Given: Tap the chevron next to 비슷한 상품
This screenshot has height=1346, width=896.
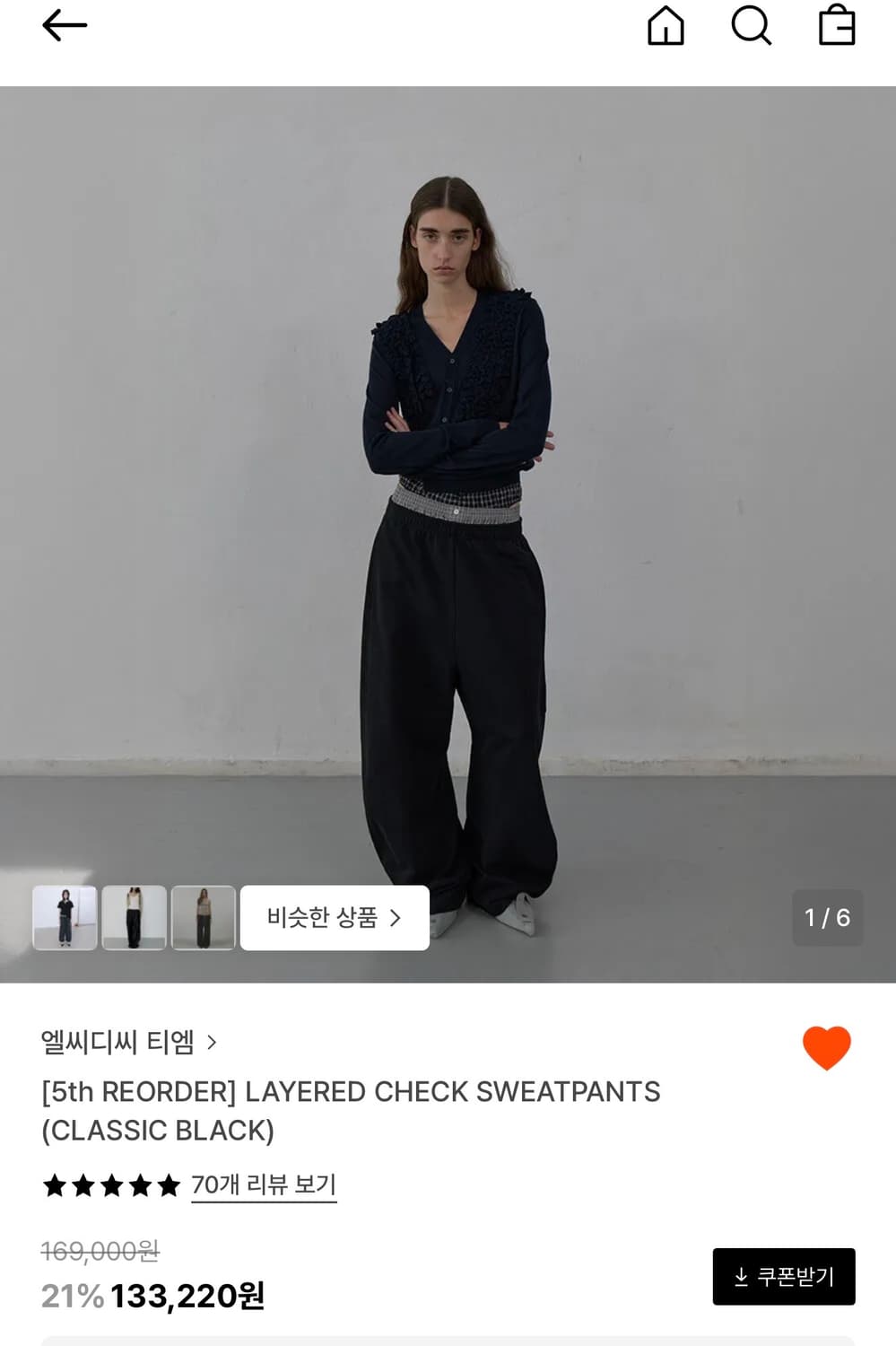Looking at the screenshot, I should tap(395, 916).
